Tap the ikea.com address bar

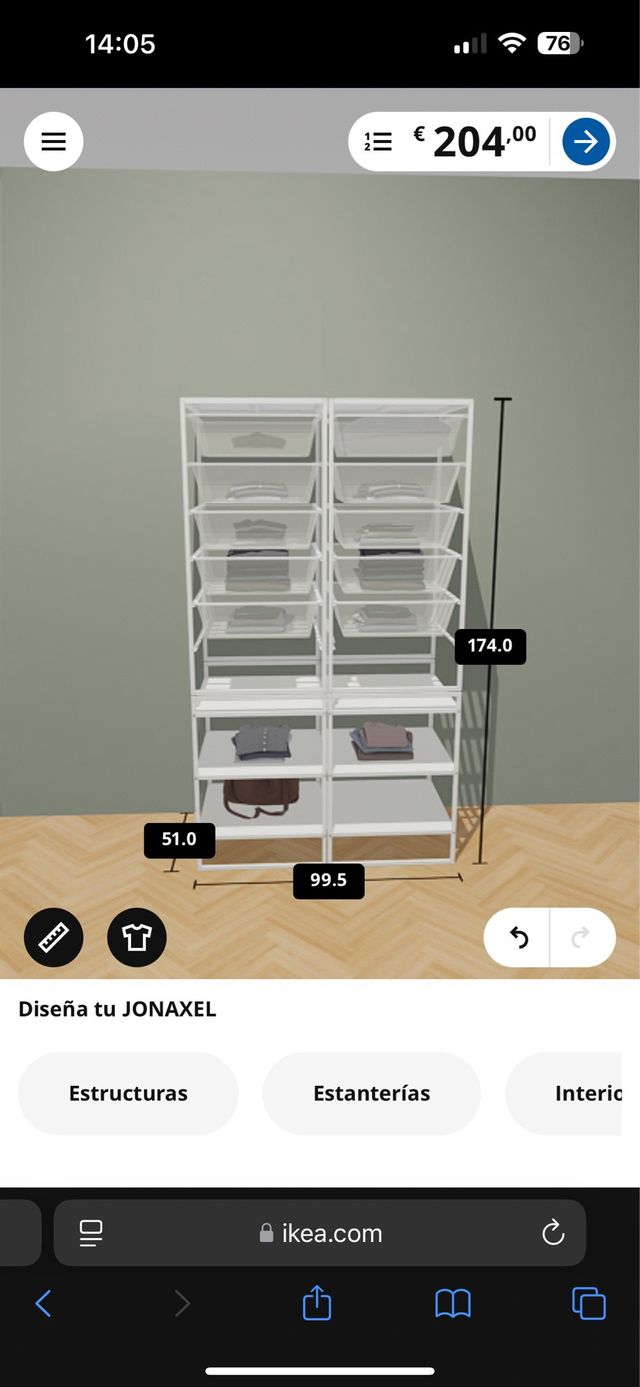(320, 1233)
